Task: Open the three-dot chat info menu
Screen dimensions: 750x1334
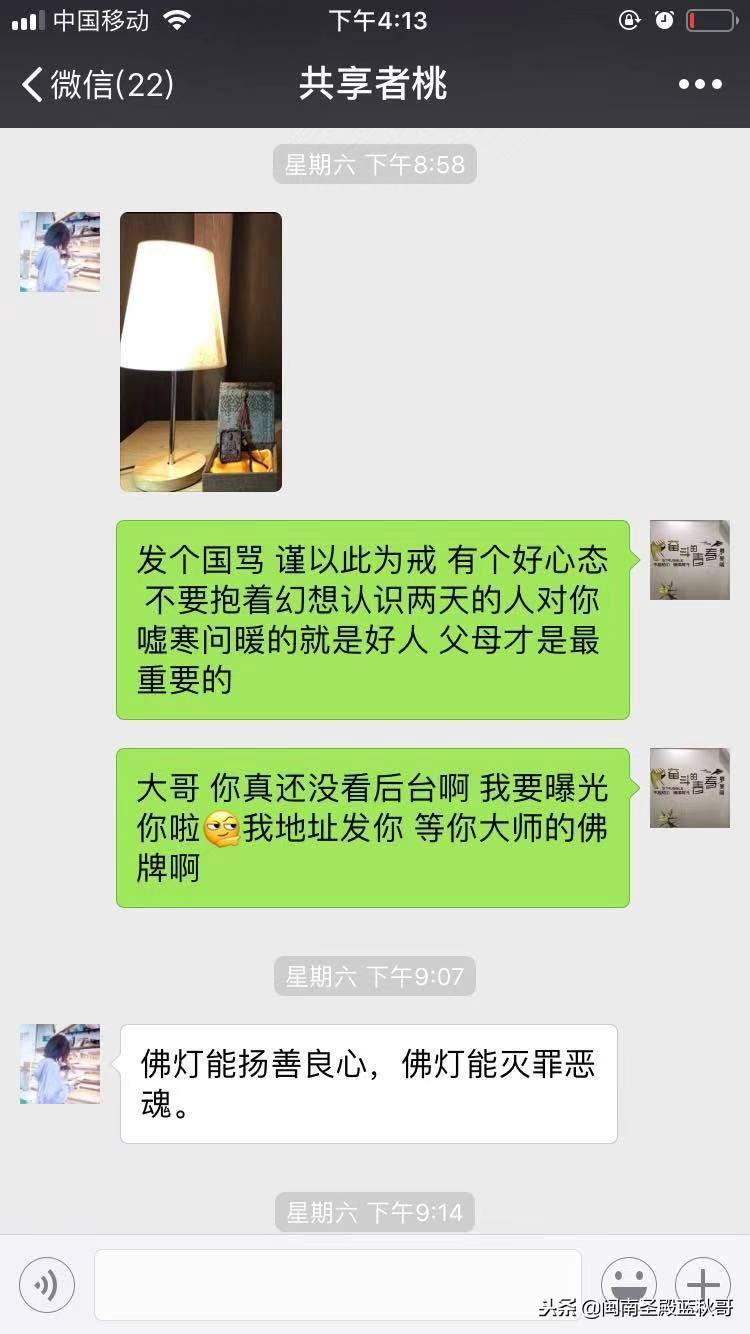Action: point(700,84)
